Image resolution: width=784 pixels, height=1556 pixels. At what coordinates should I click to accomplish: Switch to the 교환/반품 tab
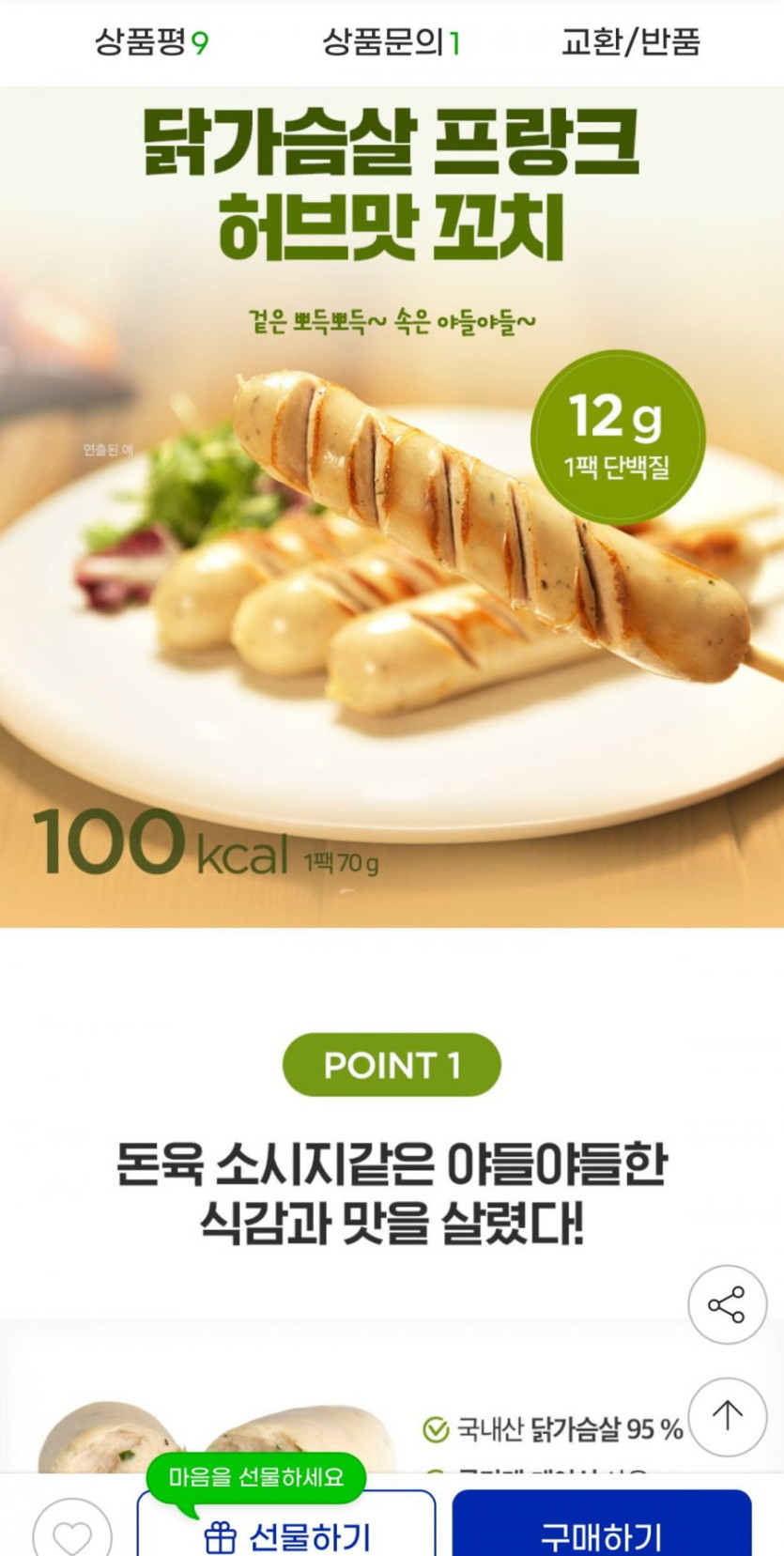point(630,42)
